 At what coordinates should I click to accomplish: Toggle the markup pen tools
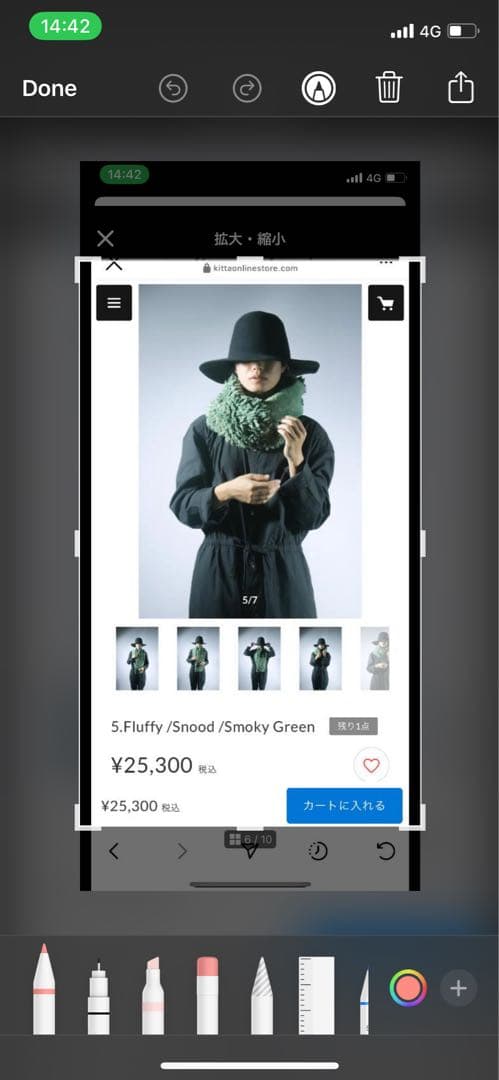(x=318, y=88)
